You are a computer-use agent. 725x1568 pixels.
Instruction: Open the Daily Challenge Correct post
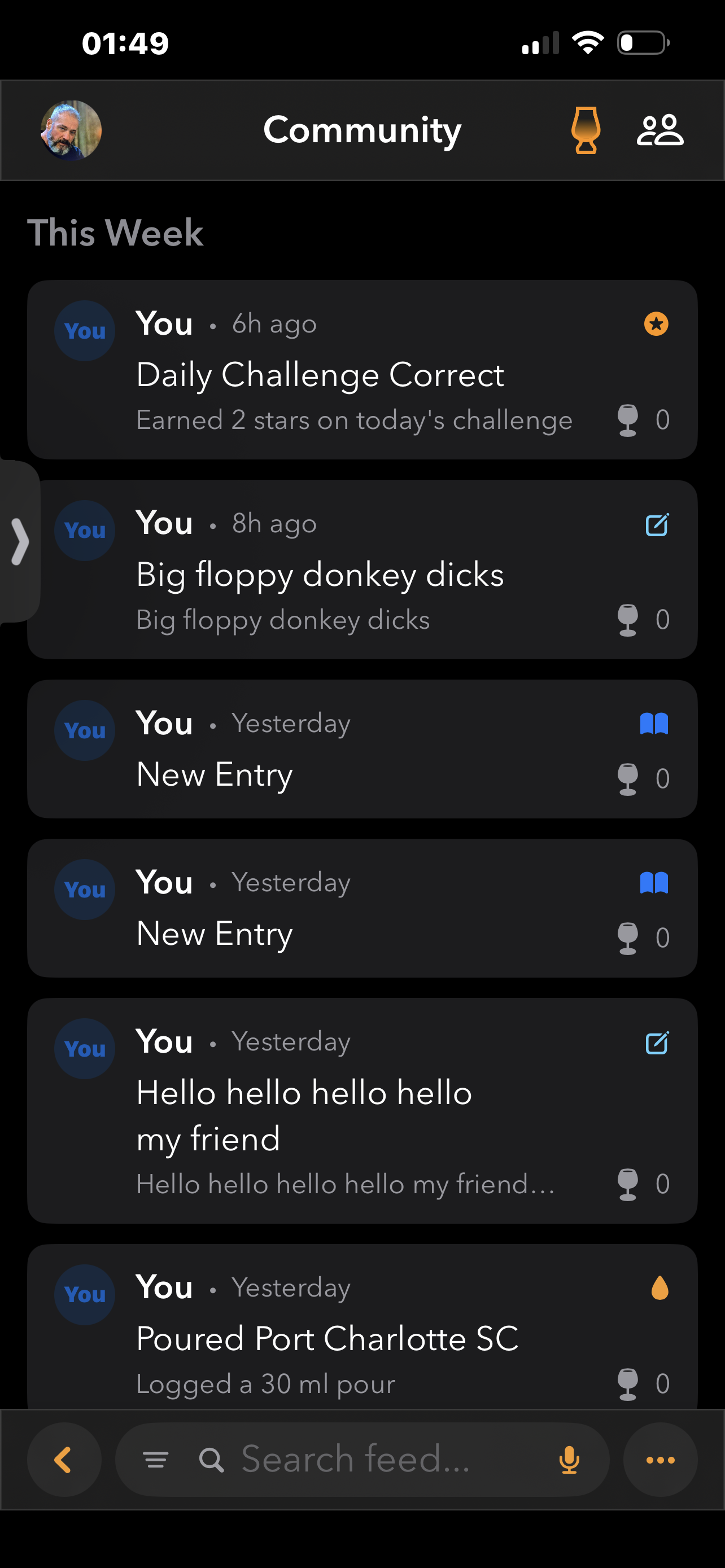(320, 375)
